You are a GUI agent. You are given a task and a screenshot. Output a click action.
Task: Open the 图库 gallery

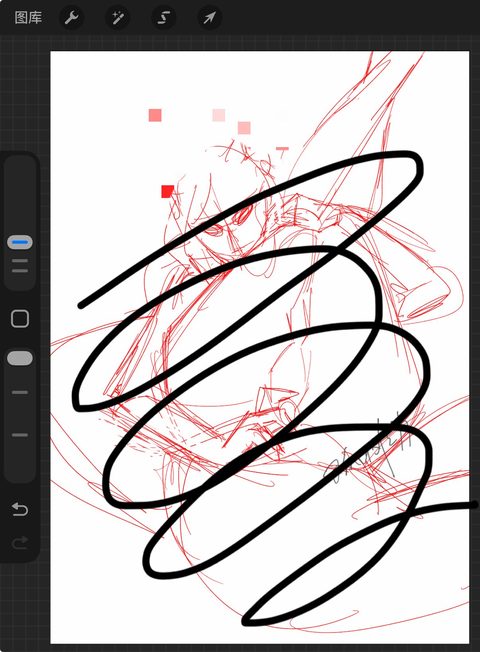pos(28,18)
